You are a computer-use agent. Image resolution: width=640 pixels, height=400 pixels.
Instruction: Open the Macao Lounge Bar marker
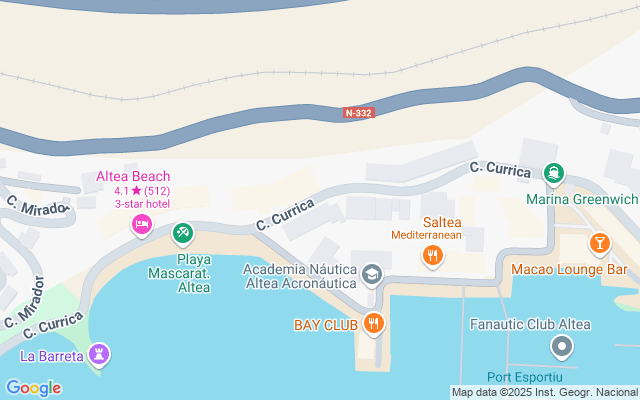599,243
